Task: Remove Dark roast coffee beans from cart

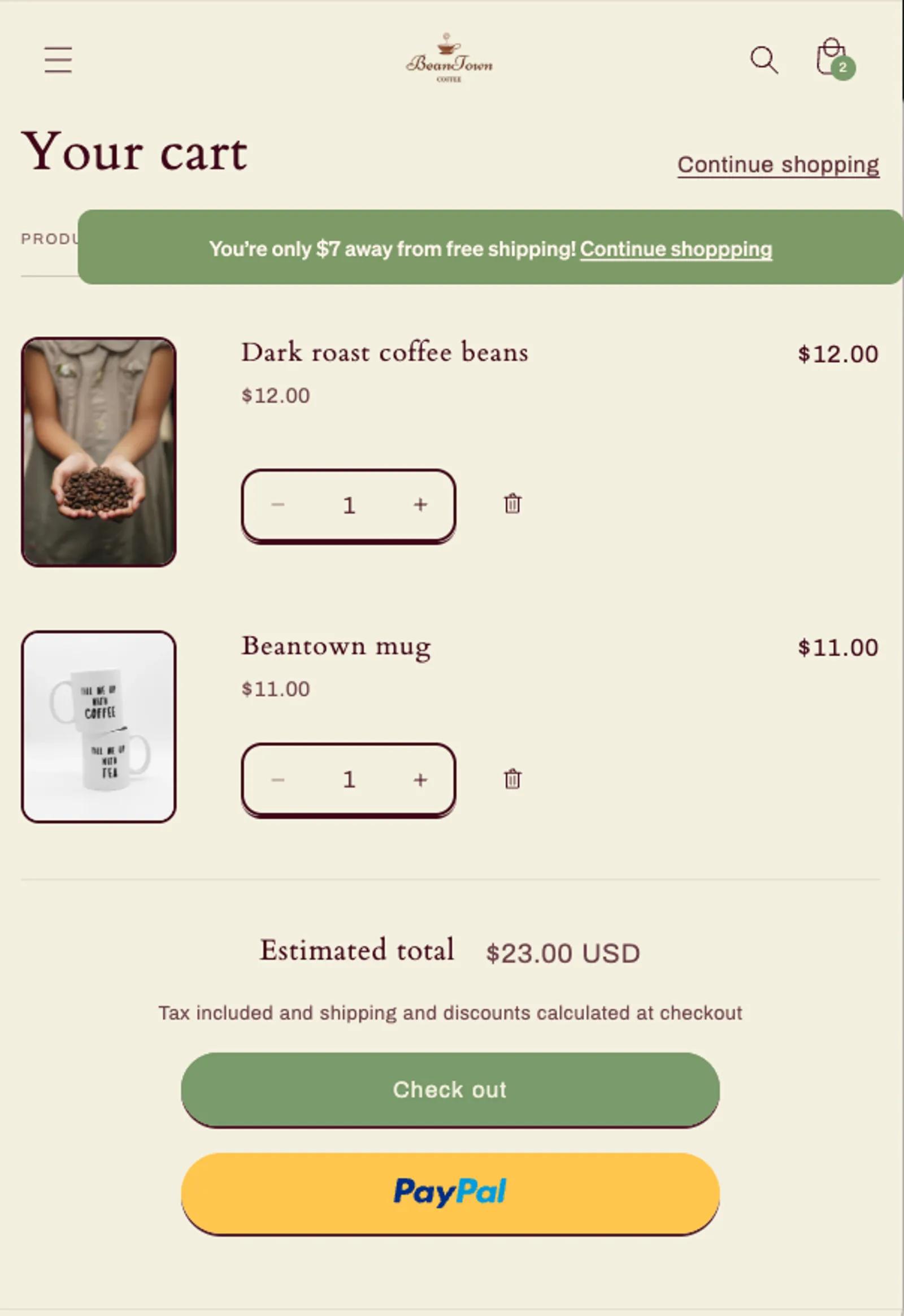Action: coord(512,503)
